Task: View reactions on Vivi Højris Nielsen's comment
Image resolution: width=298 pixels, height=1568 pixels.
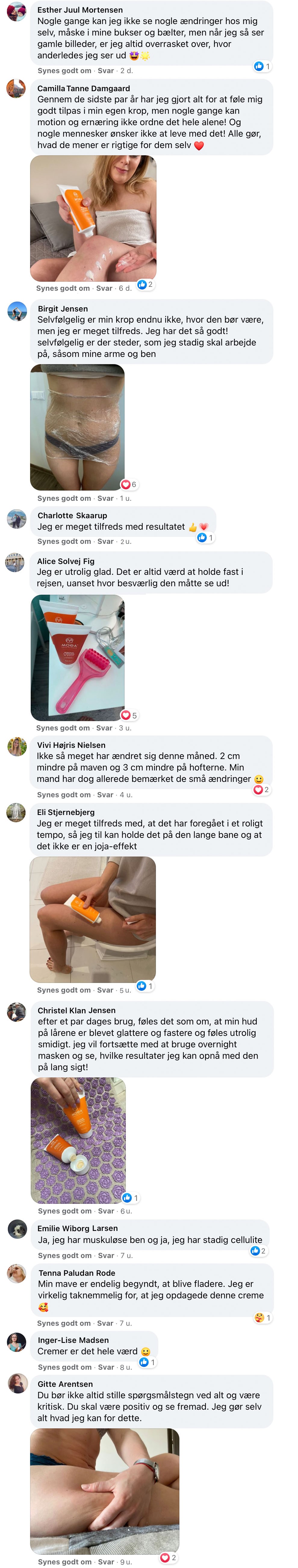Action: click(x=262, y=789)
